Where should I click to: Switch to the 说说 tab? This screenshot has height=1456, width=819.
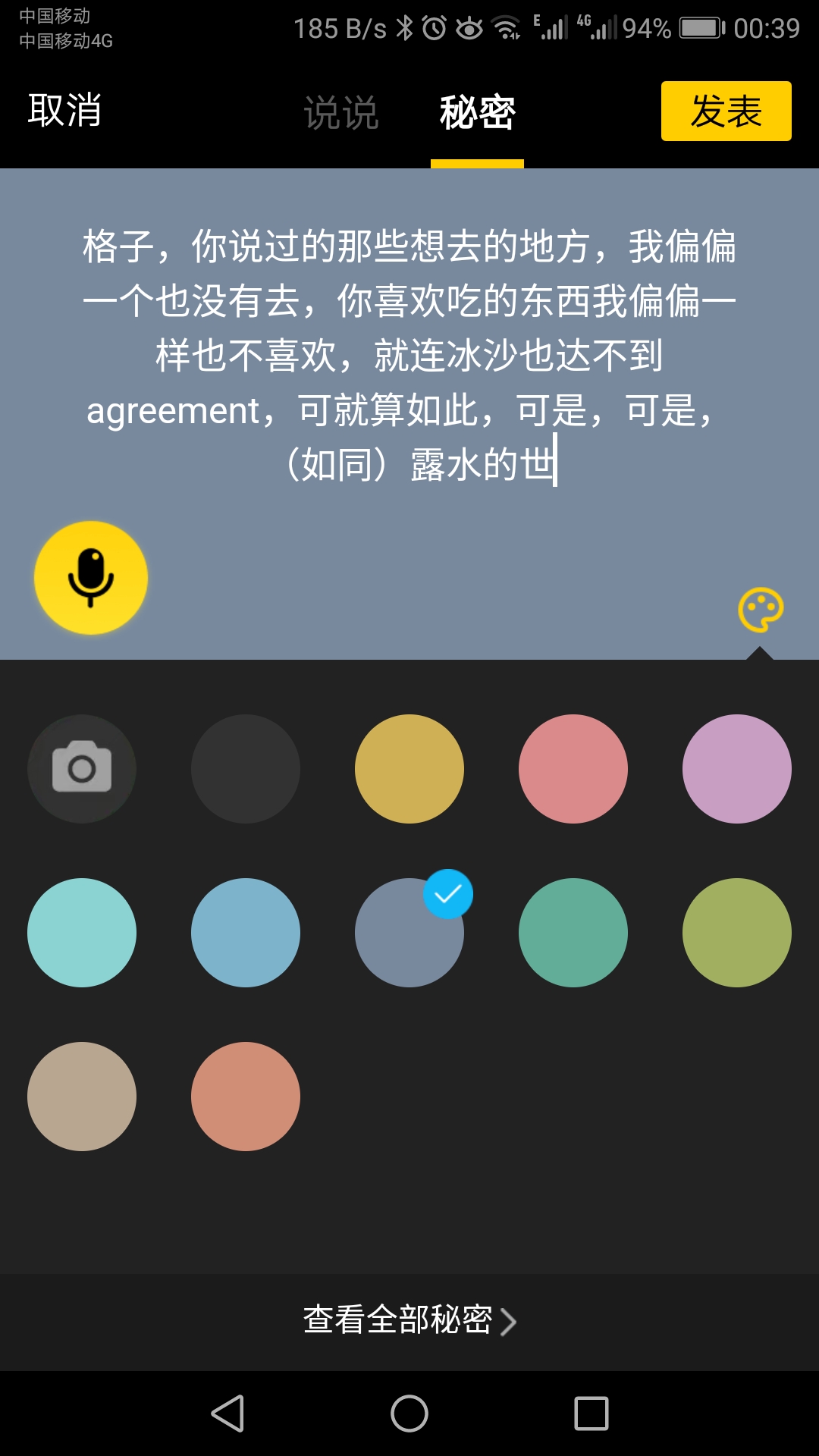(341, 113)
